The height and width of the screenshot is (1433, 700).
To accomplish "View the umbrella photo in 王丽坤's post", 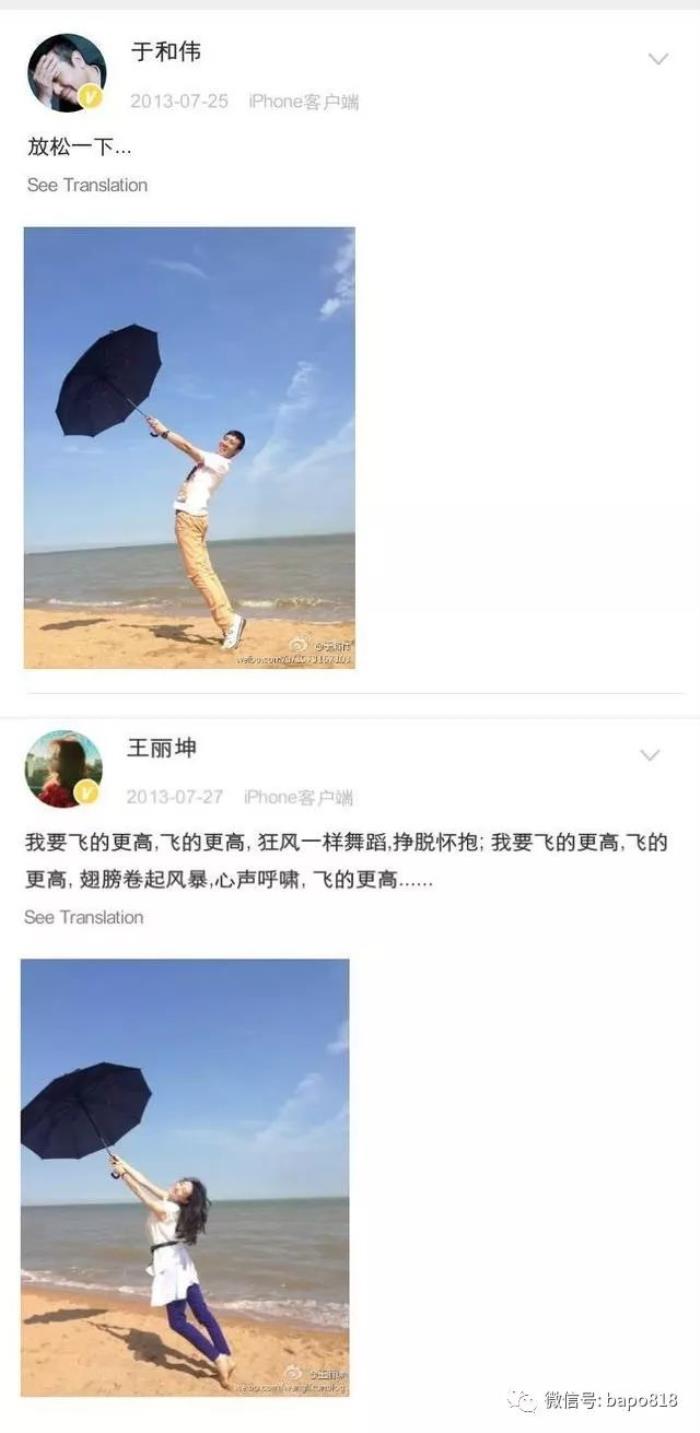I will click(x=185, y=1177).
